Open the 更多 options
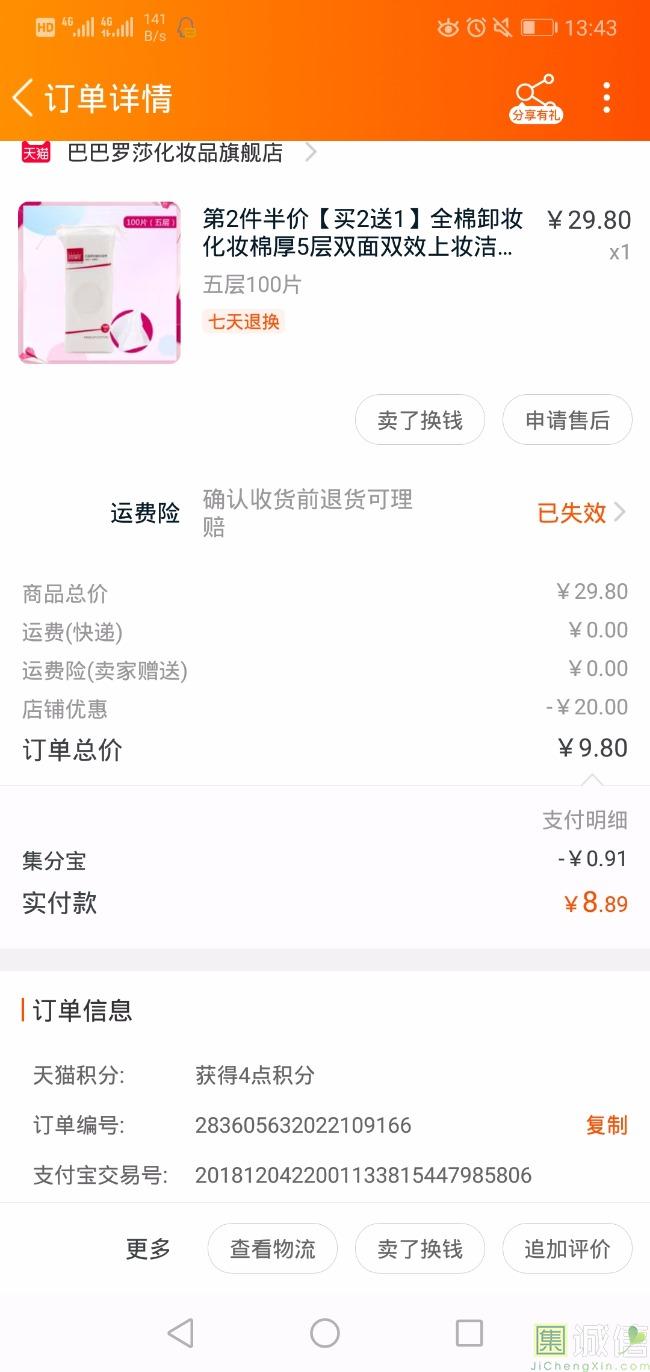Image resolution: width=650 pixels, height=1372 pixels. (148, 1249)
